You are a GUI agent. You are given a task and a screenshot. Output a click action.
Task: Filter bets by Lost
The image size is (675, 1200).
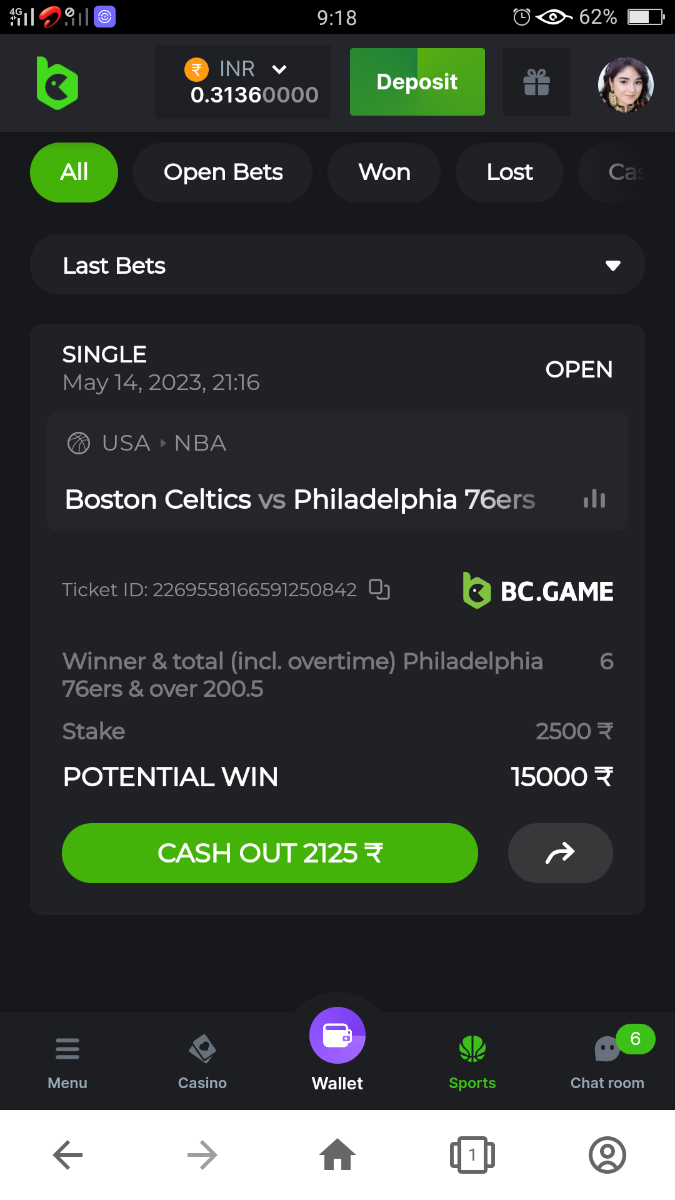509,173
